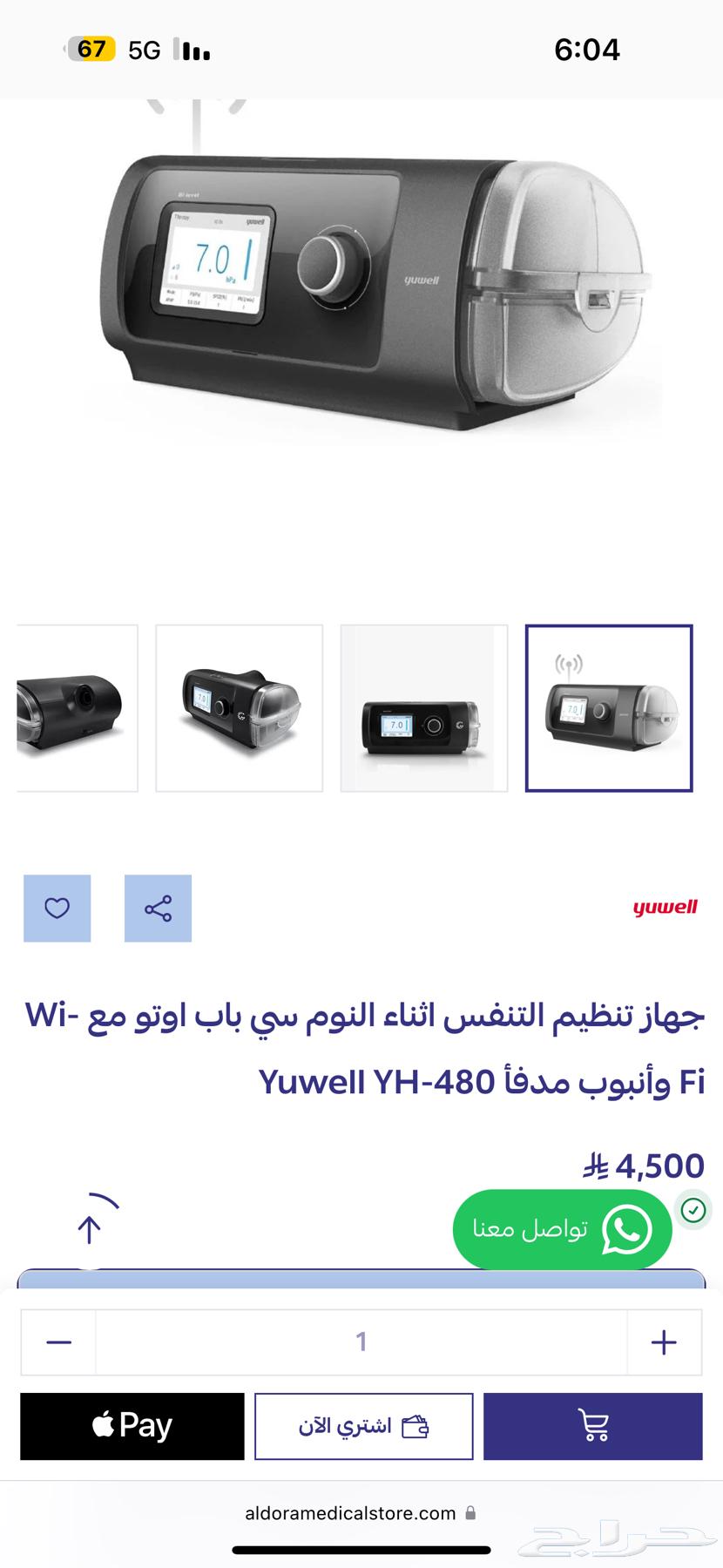723x1568 pixels.
Task: Add product to wishlist with heart icon
Action: [57, 909]
